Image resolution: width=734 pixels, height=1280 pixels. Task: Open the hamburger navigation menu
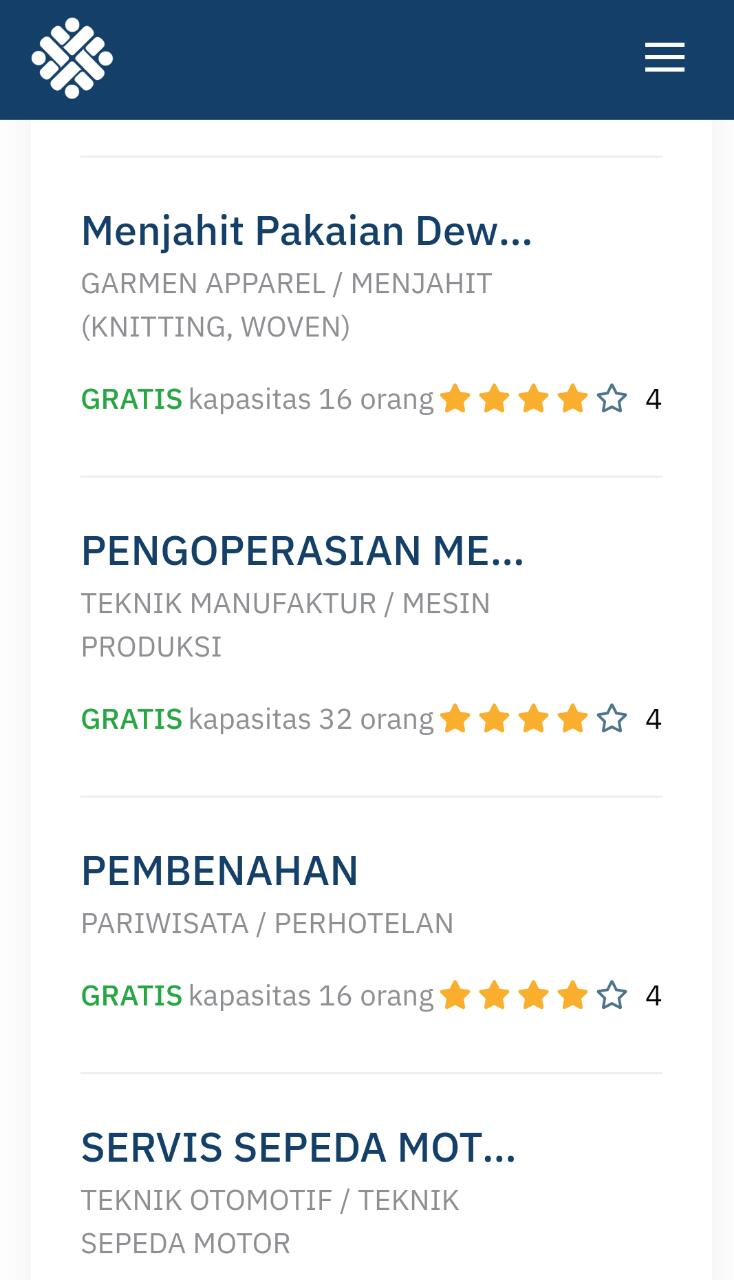coord(664,57)
